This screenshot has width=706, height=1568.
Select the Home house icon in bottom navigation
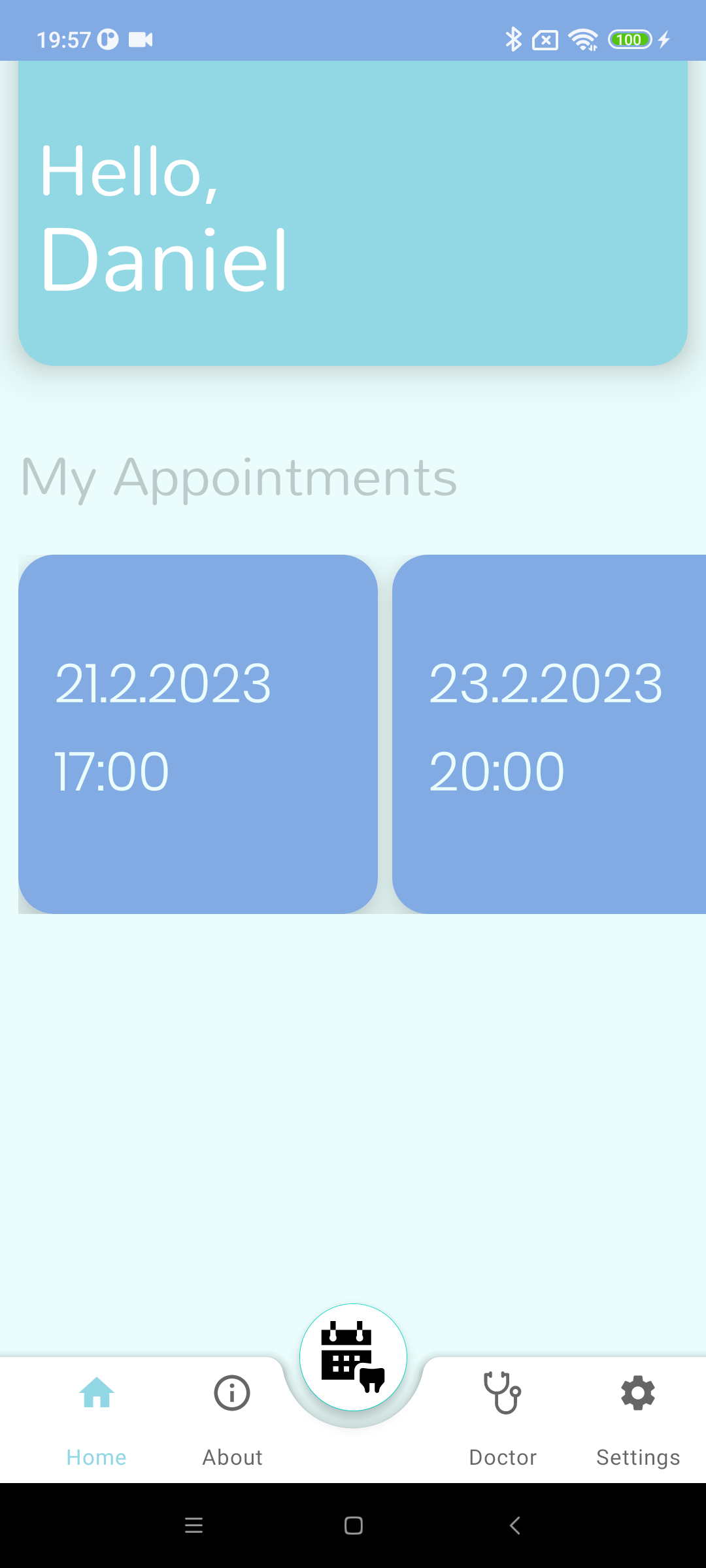pyautogui.click(x=96, y=1392)
